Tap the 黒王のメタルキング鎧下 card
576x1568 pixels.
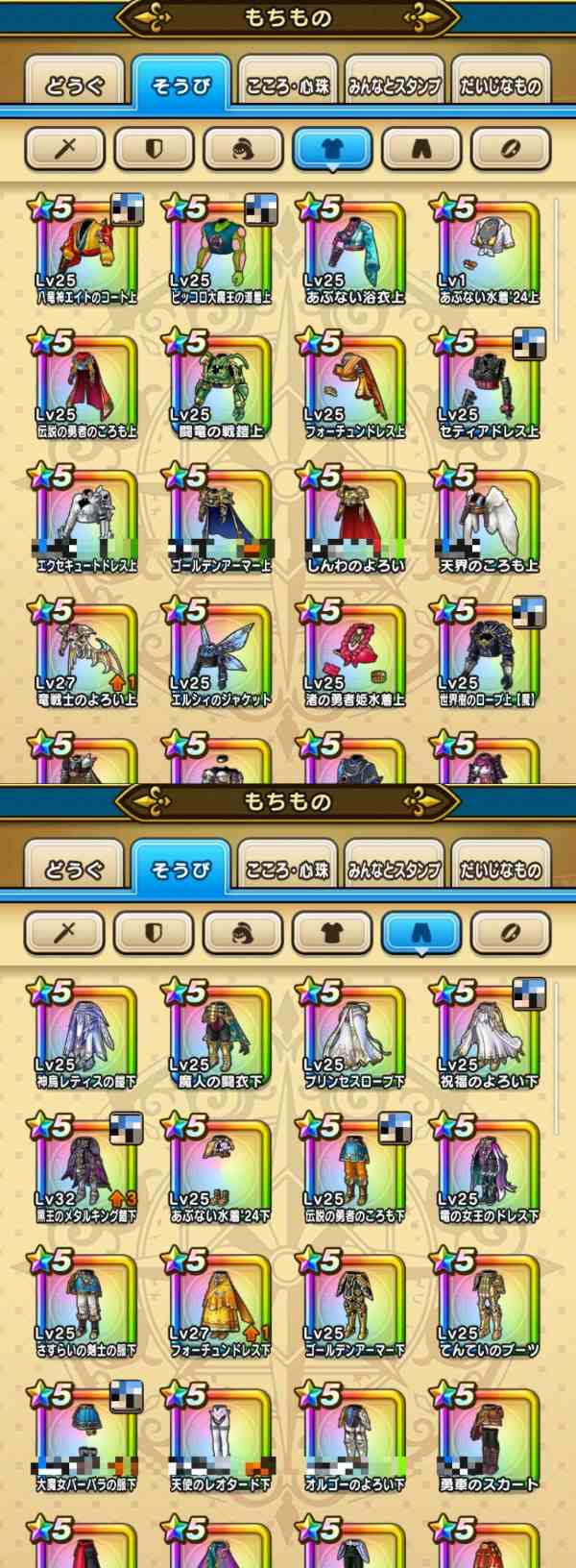coord(86,1170)
